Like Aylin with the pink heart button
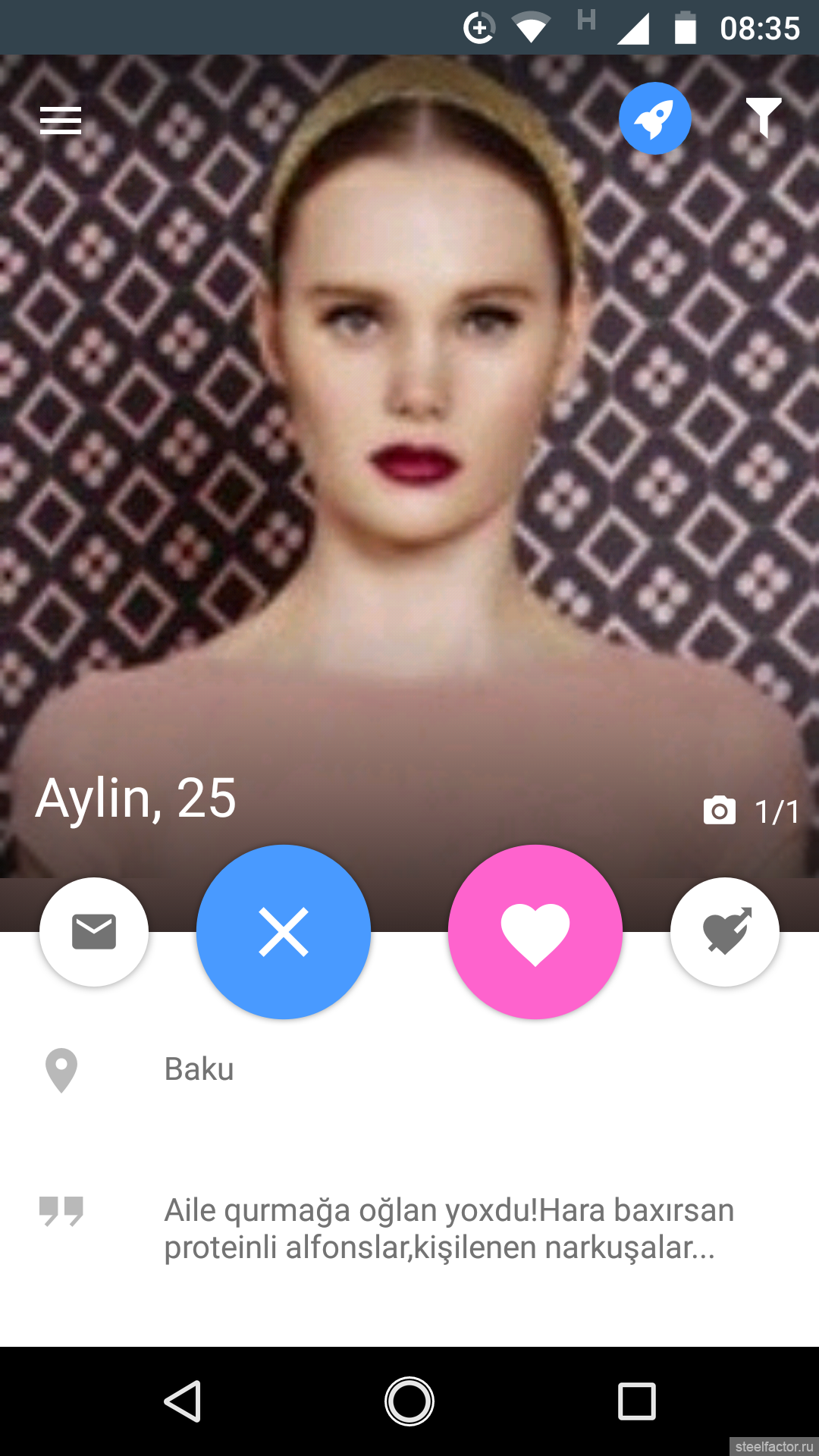Viewport: 819px width, 1456px height. [x=535, y=932]
